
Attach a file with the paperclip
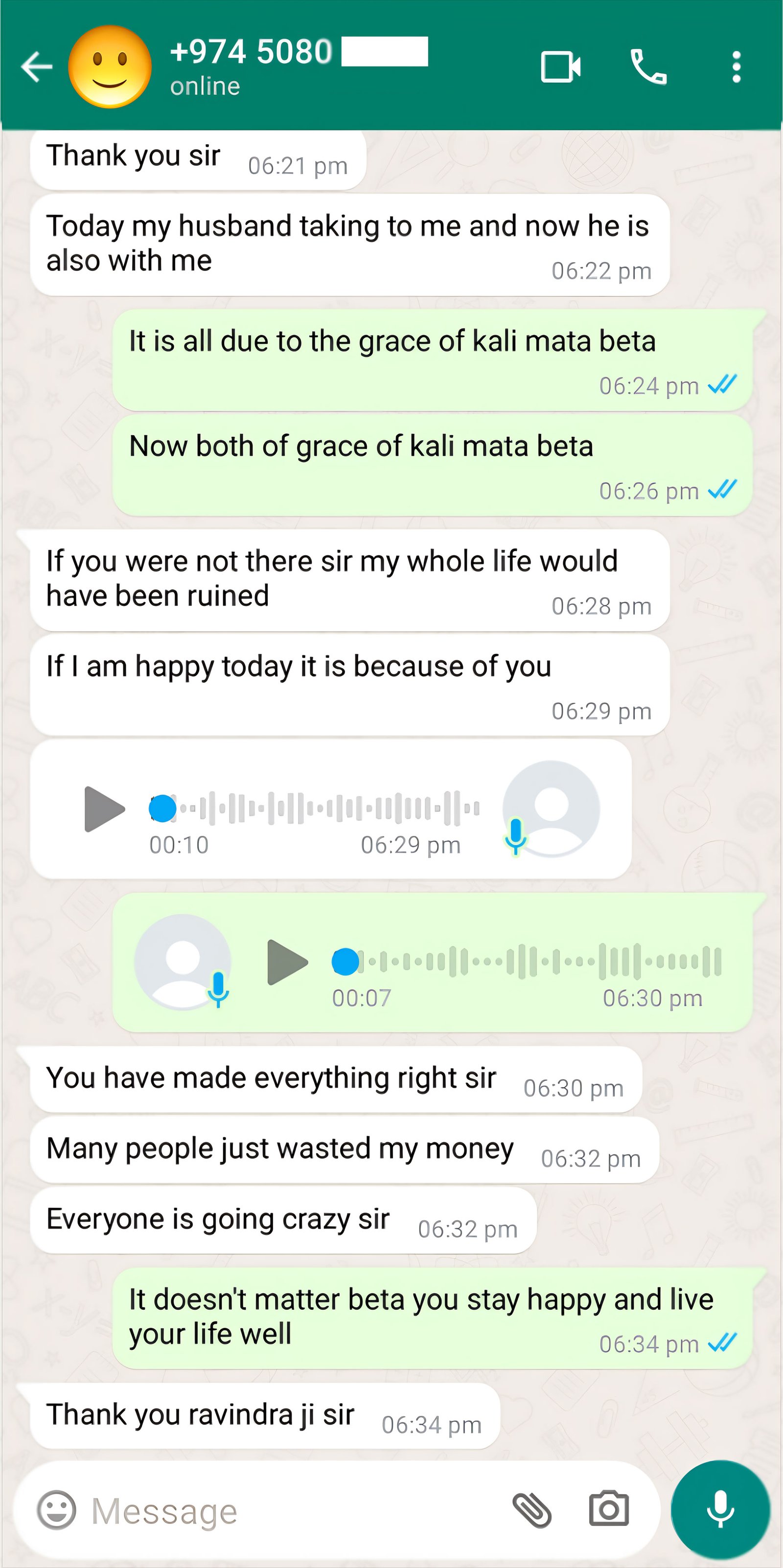tap(532, 1510)
